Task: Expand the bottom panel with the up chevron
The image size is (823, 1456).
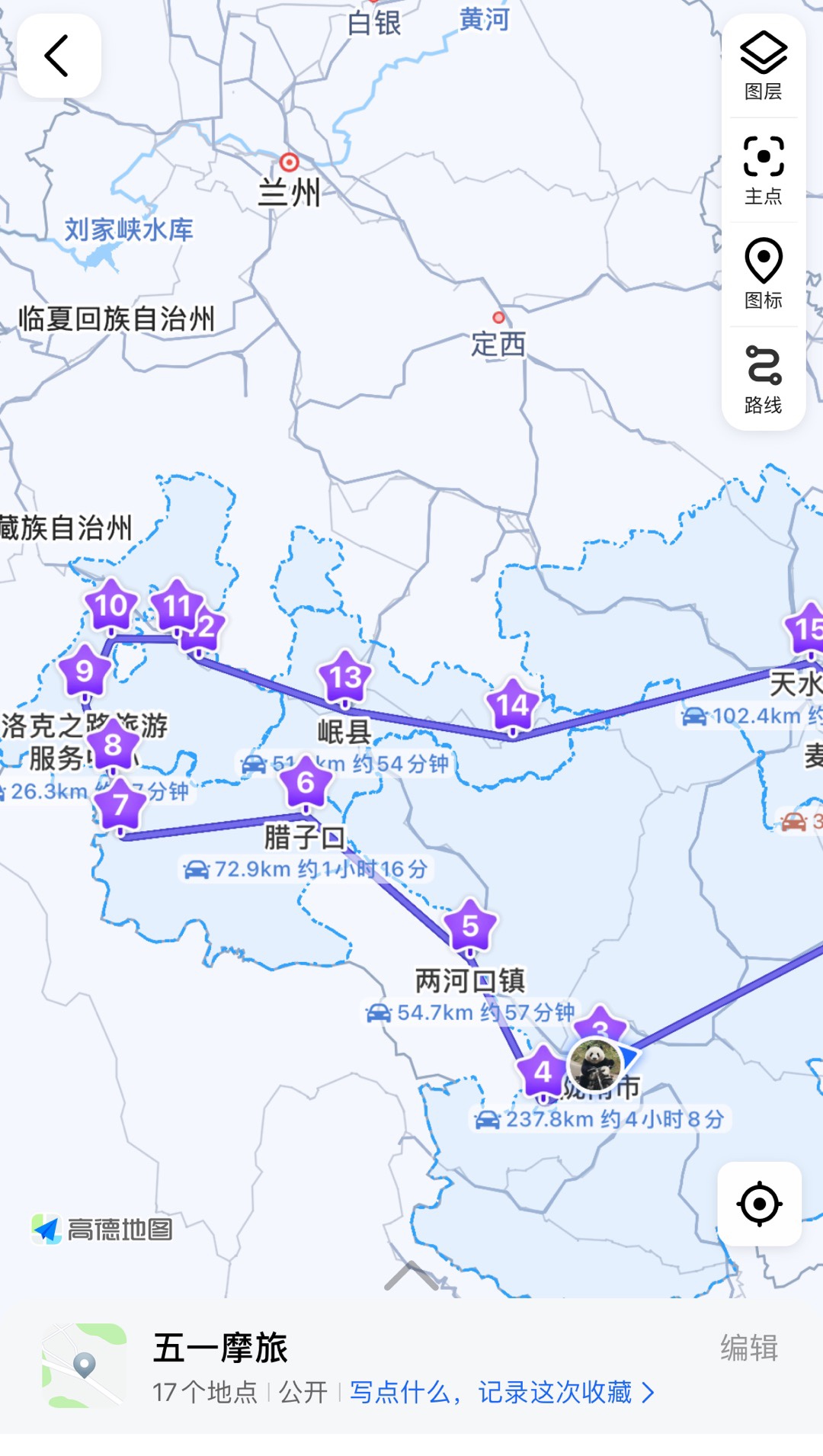Action: (x=411, y=1275)
